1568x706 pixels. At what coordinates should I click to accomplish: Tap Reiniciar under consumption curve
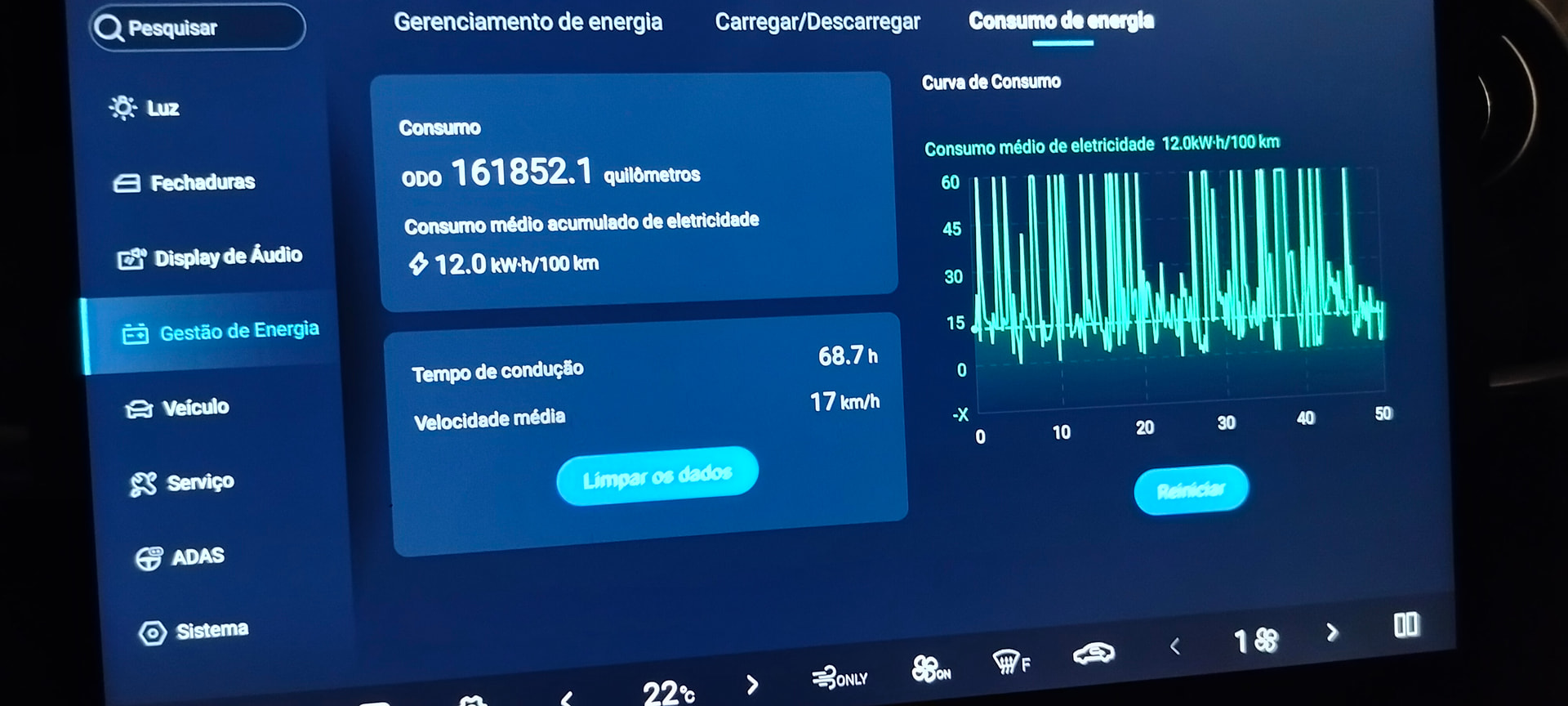click(x=1191, y=490)
